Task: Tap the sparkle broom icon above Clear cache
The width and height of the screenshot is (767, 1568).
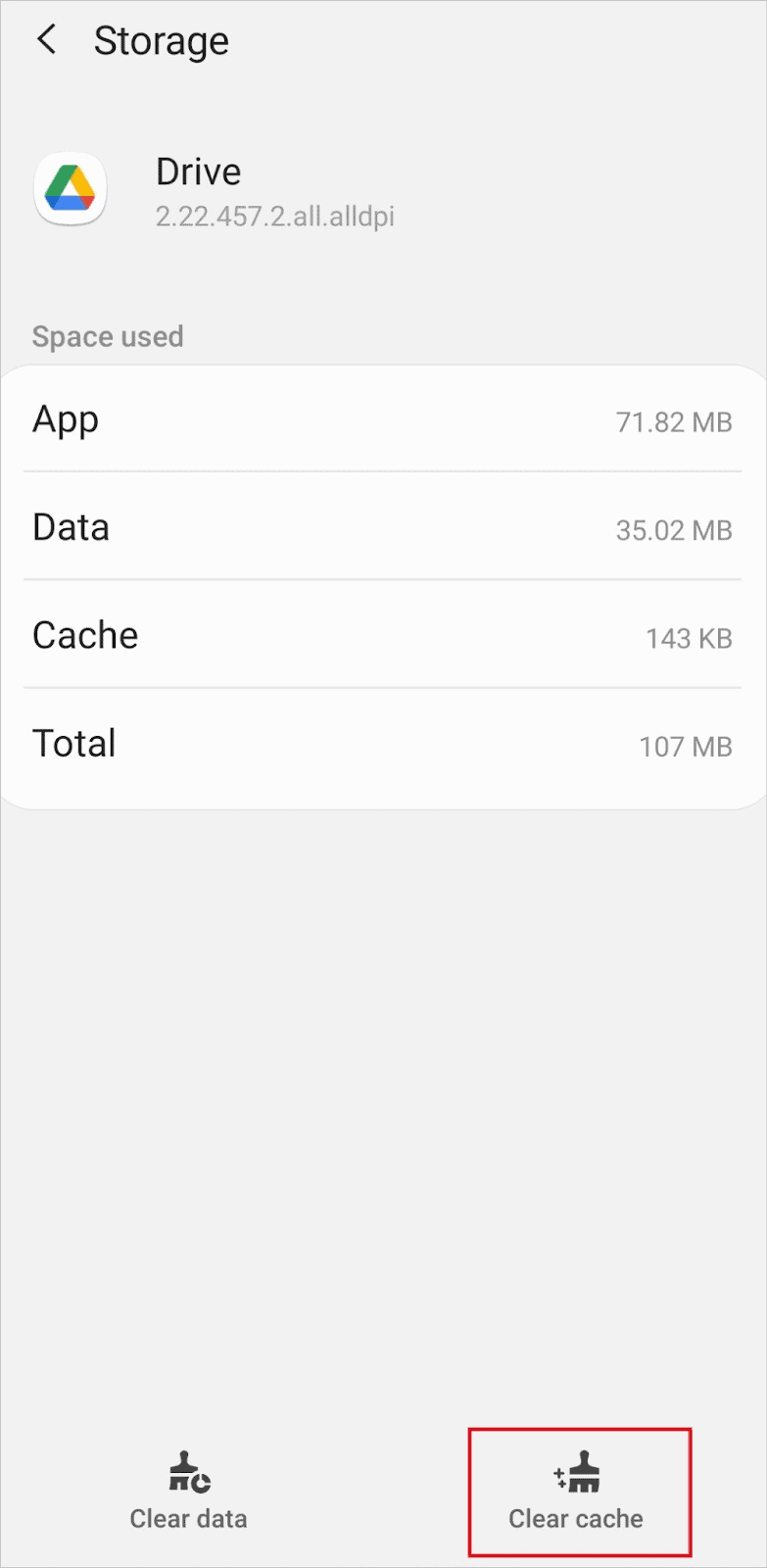Action: (x=579, y=1470)
